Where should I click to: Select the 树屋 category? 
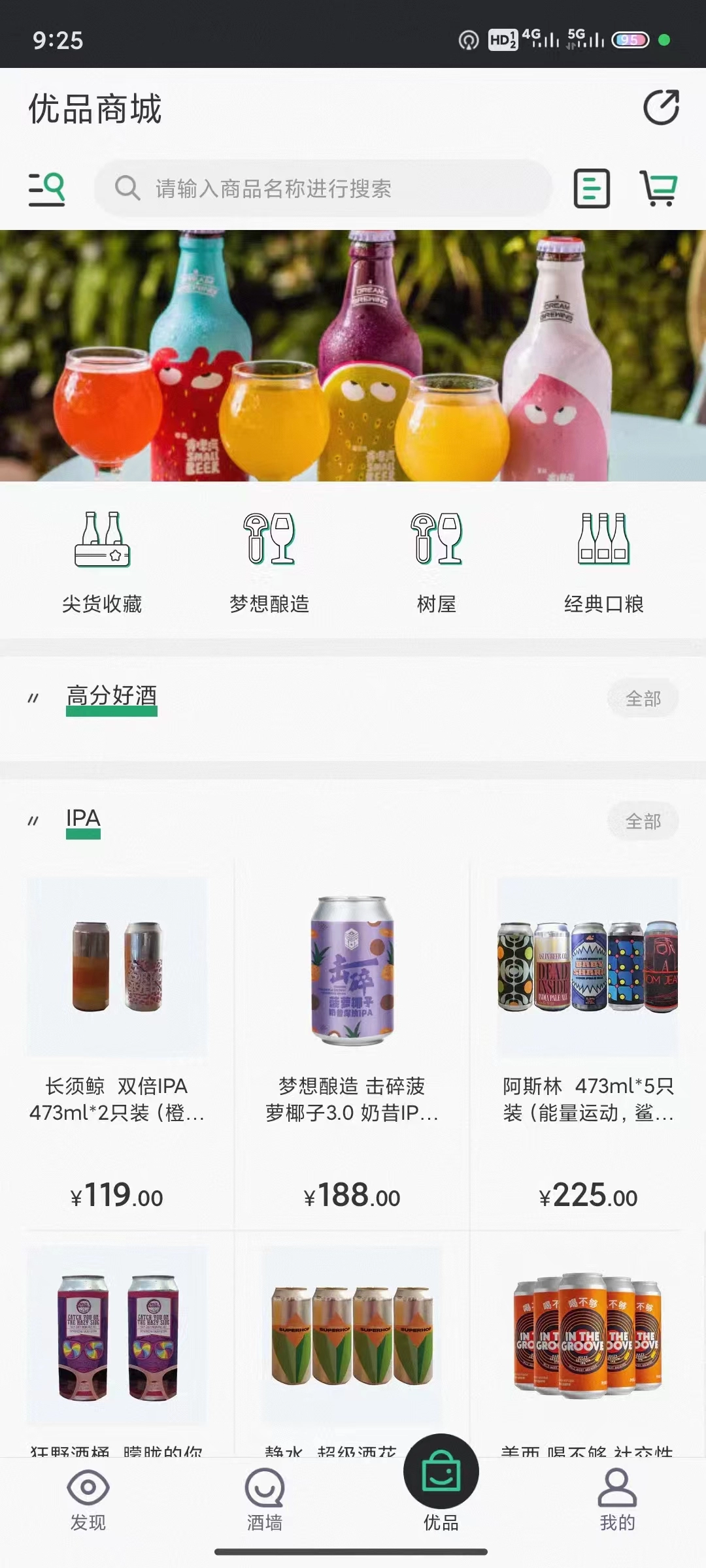(x=437, y=562)
